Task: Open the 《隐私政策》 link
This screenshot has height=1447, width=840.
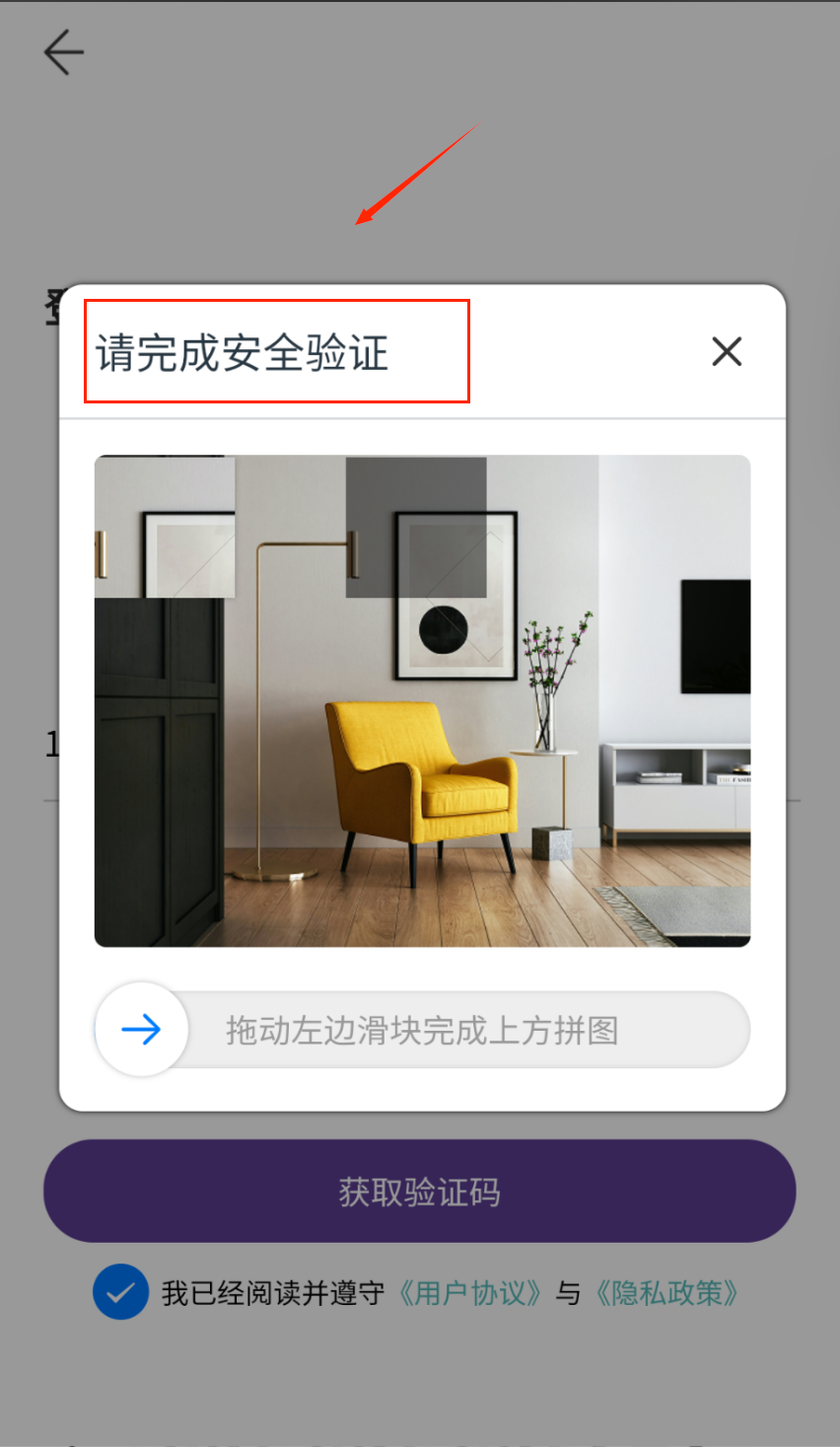Action: [666, 1293]
